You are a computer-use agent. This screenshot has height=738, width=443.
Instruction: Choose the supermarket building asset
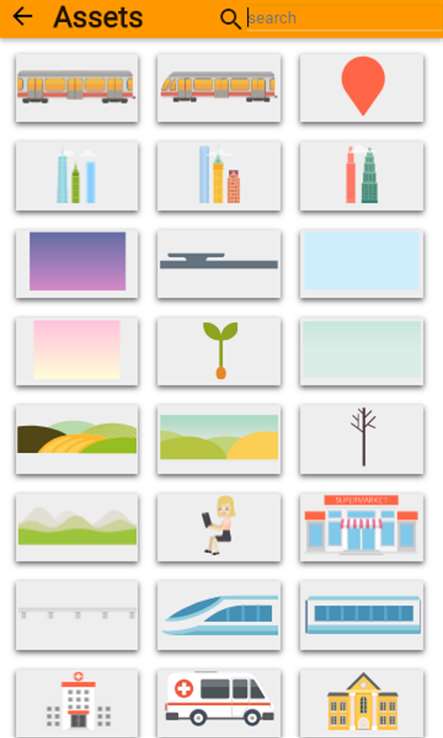pyautogui.click(x=362, y=527)
